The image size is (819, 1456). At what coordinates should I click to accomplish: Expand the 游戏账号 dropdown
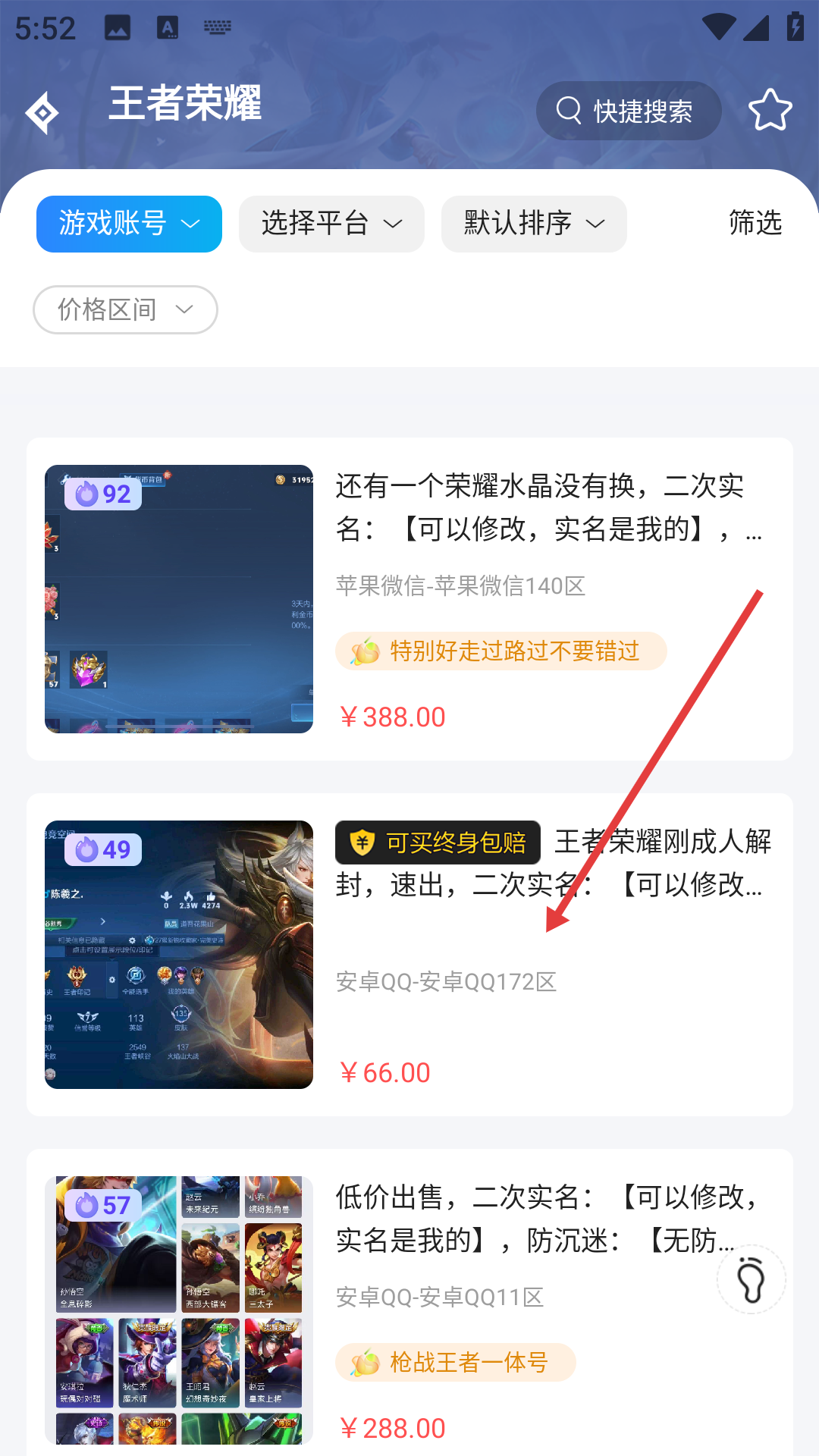(x=129, y=224)
